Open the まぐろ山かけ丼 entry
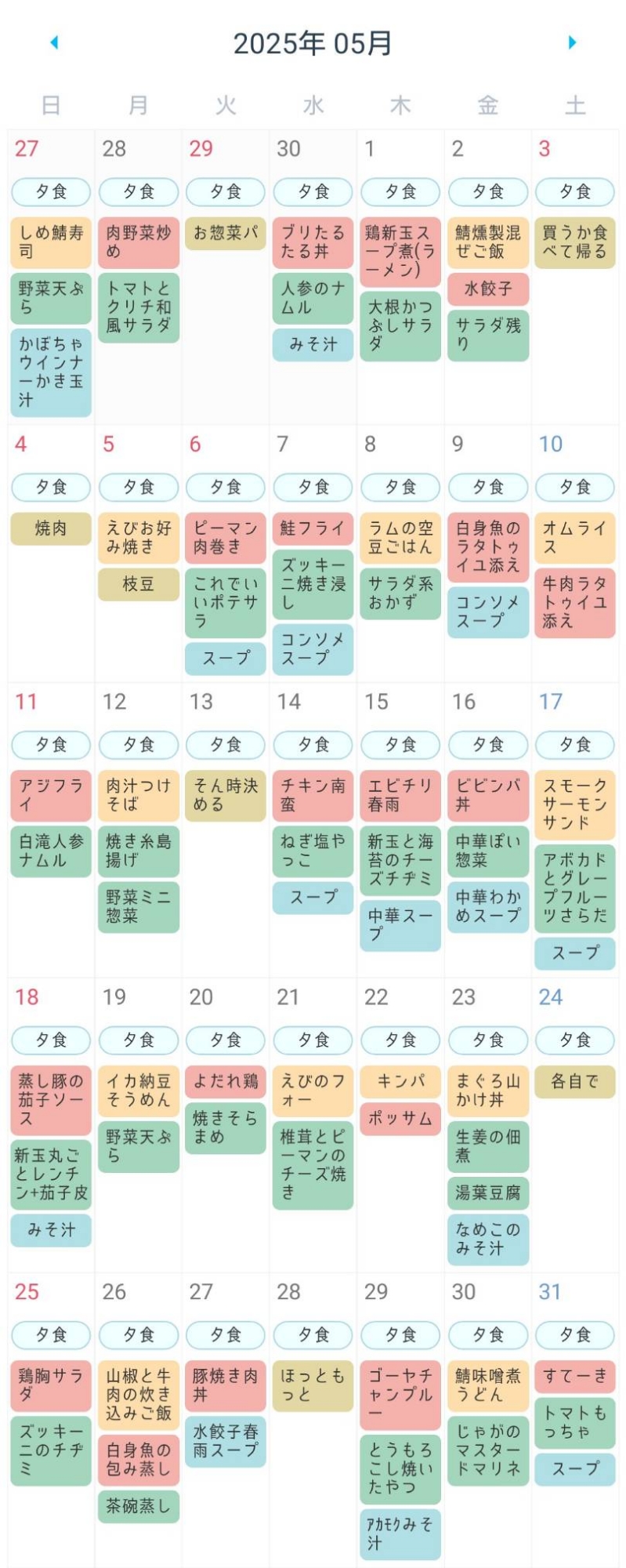Viewport: 626px width, 1568px height. point(488,1091)
